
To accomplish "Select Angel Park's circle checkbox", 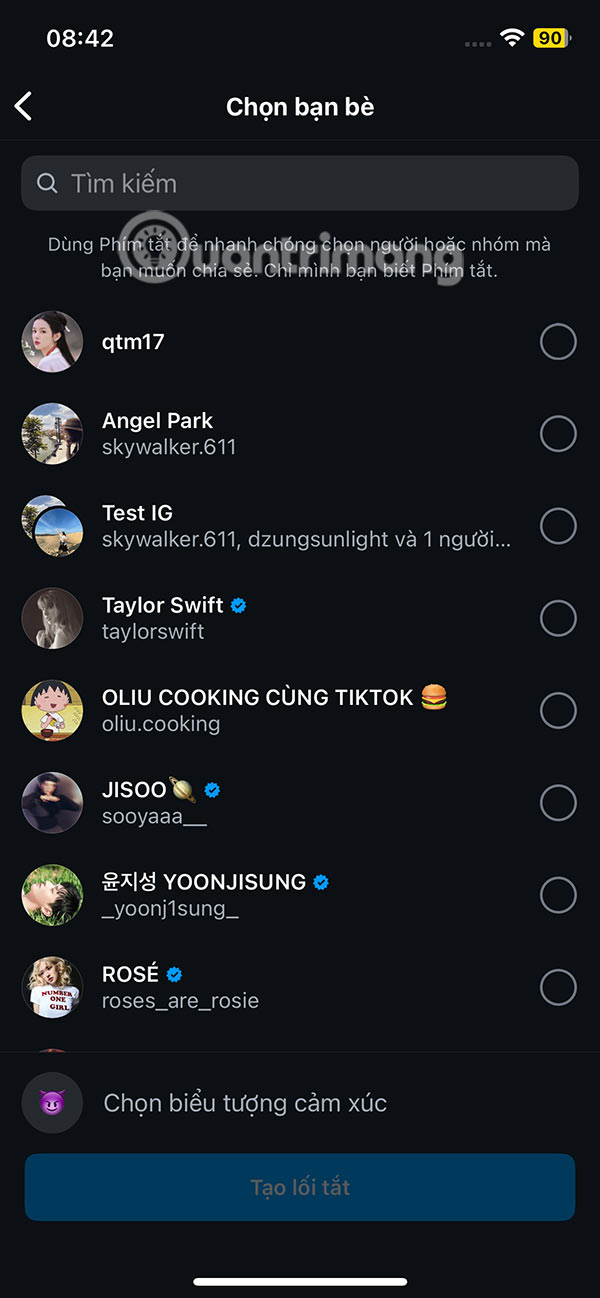I will tap(558, 434).
